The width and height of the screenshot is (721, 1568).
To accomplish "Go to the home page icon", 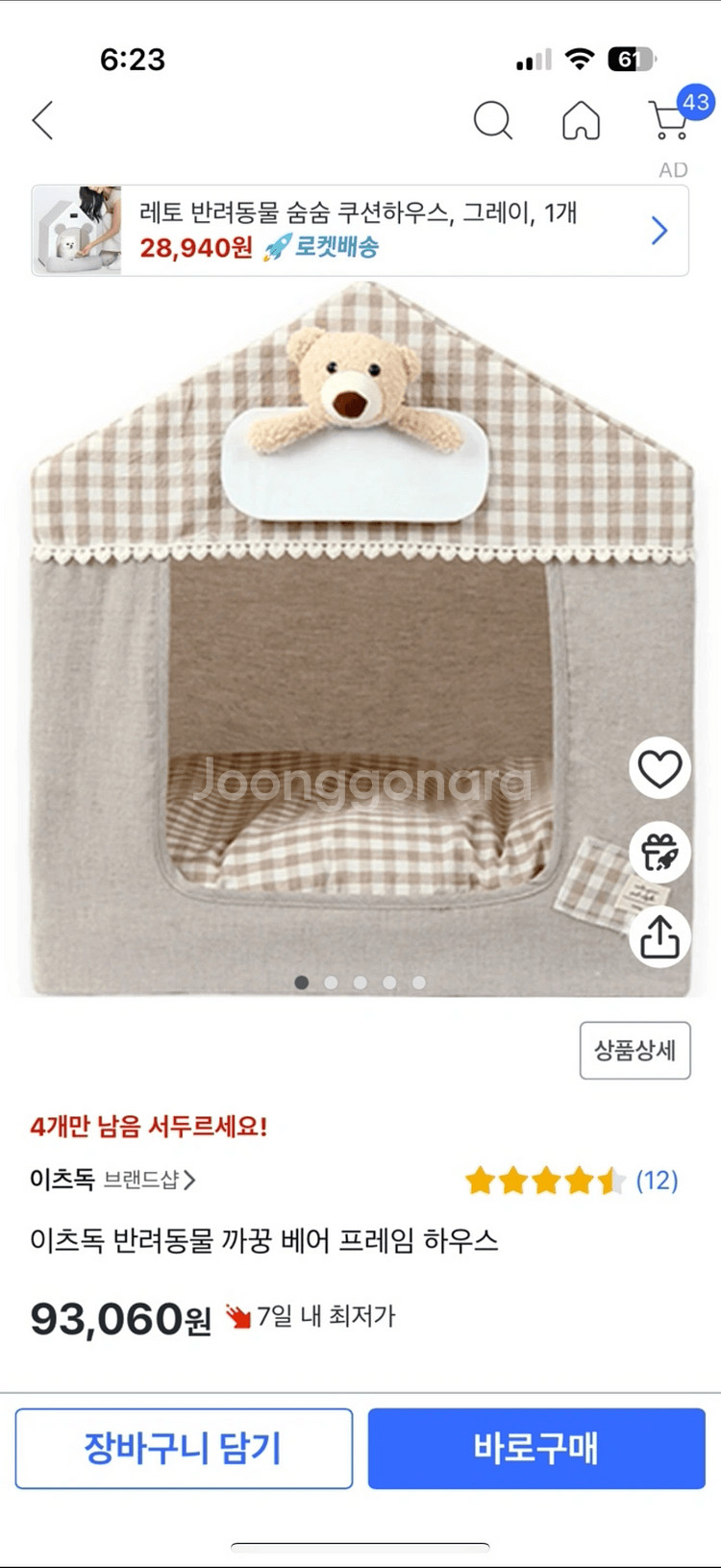I will click(581, 121).
